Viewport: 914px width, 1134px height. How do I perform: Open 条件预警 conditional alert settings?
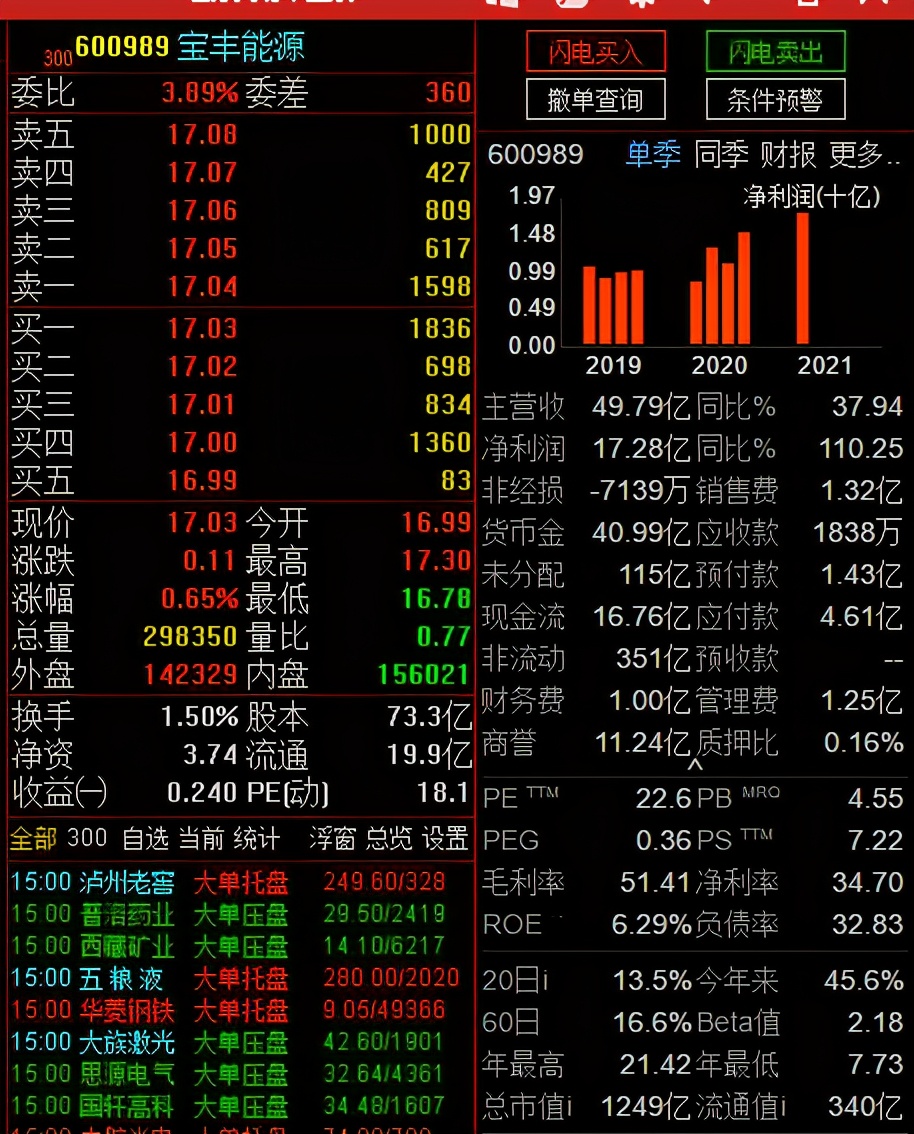point(775,99)
